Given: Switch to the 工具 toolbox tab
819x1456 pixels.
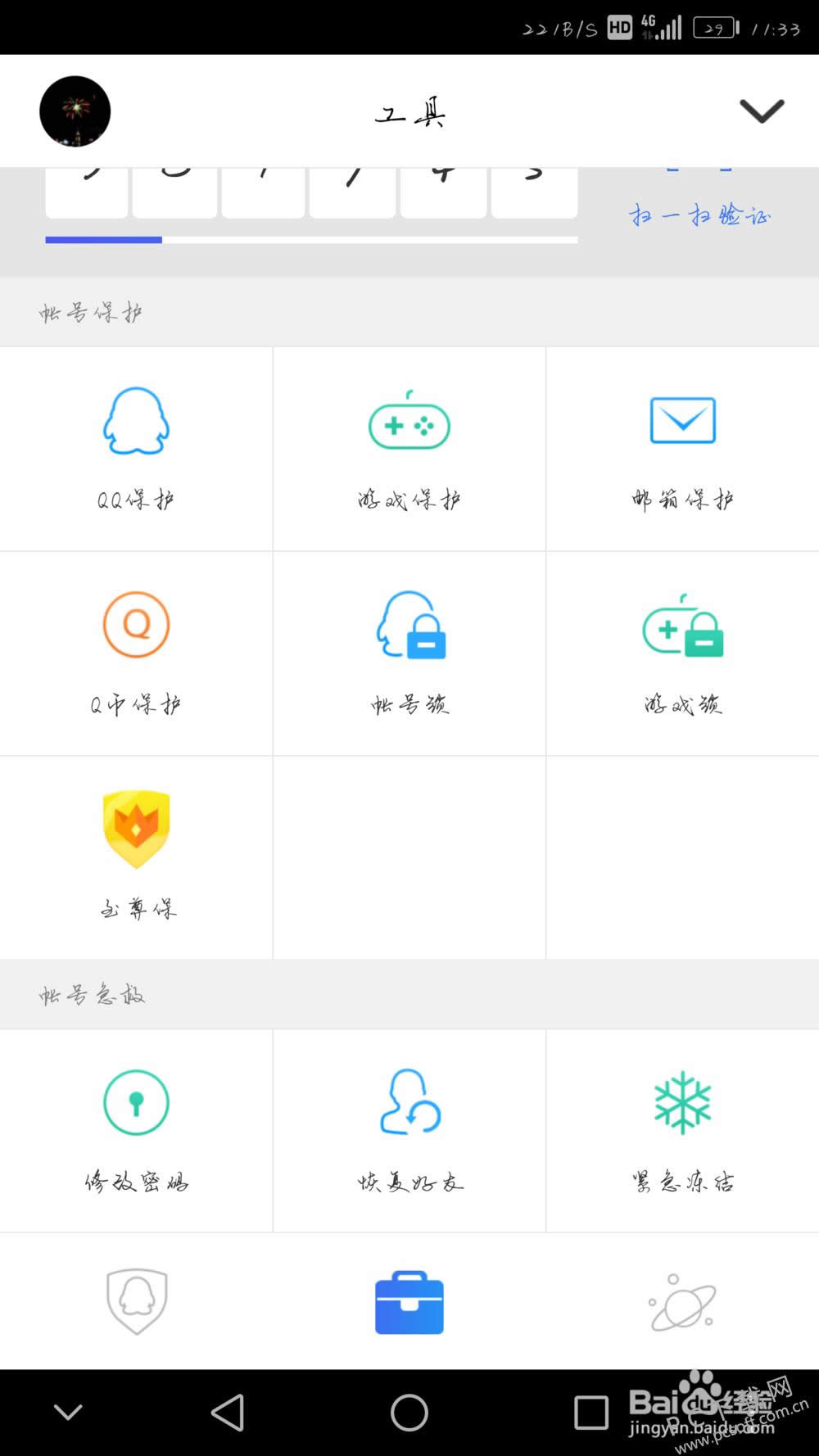Looking at the screenshot, I should coord(409,1302).
